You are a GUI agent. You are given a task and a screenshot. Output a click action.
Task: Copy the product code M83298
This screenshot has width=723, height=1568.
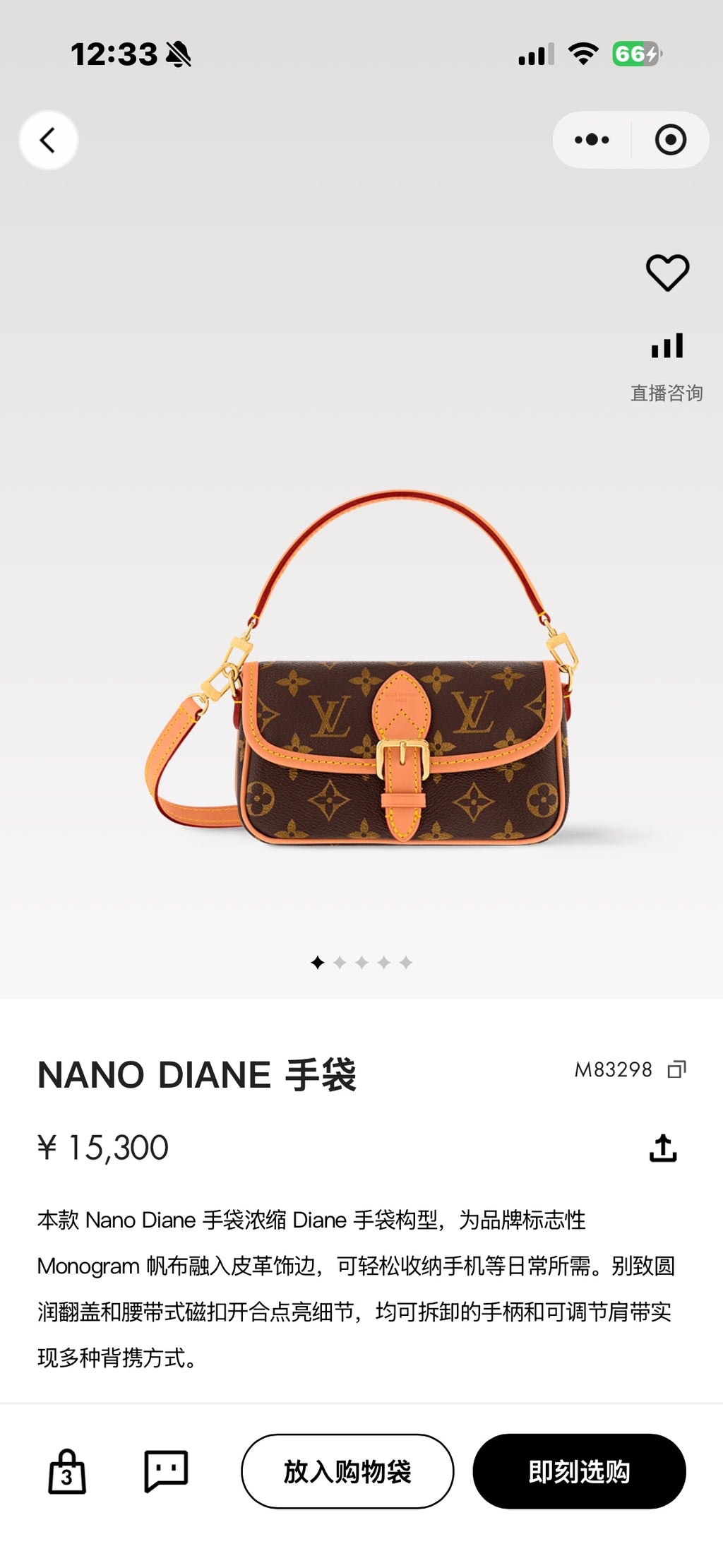pyautogui.click(x=676, y=1069)
